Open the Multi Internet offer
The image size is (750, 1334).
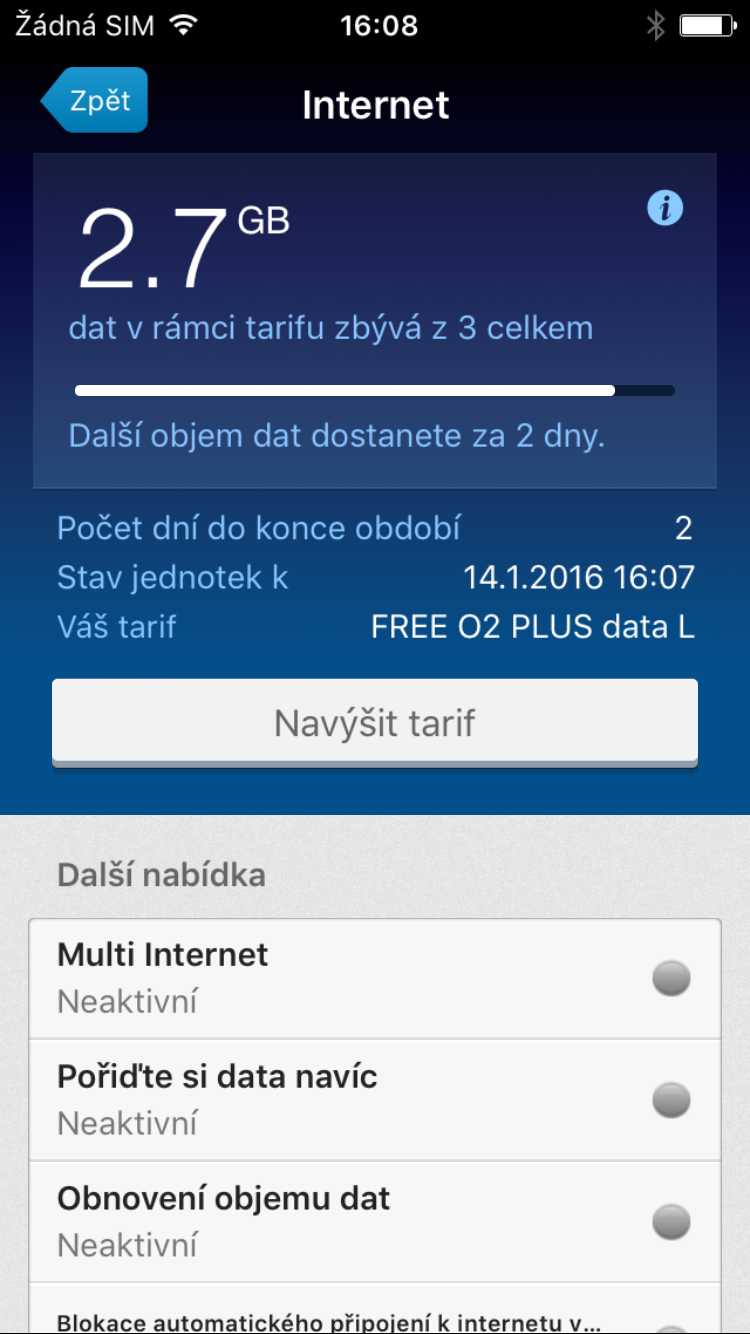[x=375, y=978]
